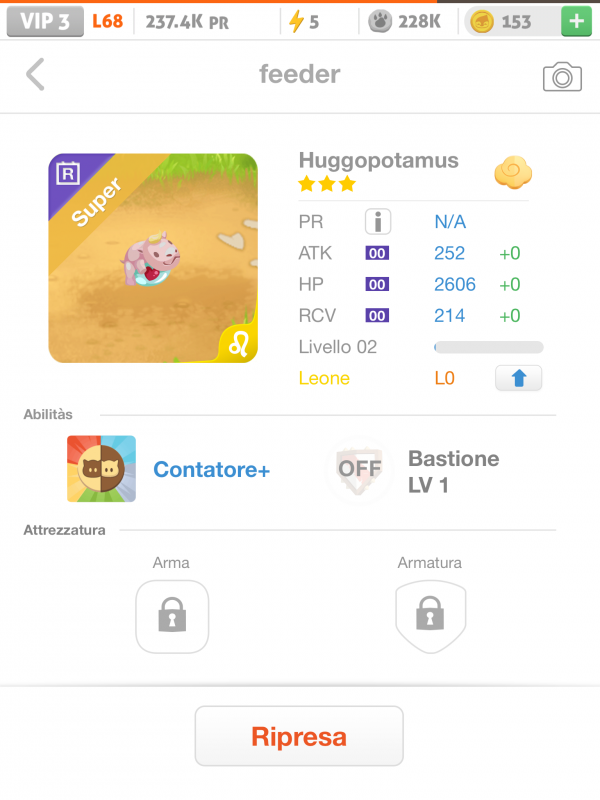600x800 pixels.
Task: Tap the locked Armatura slot
Action: [430, 617]
